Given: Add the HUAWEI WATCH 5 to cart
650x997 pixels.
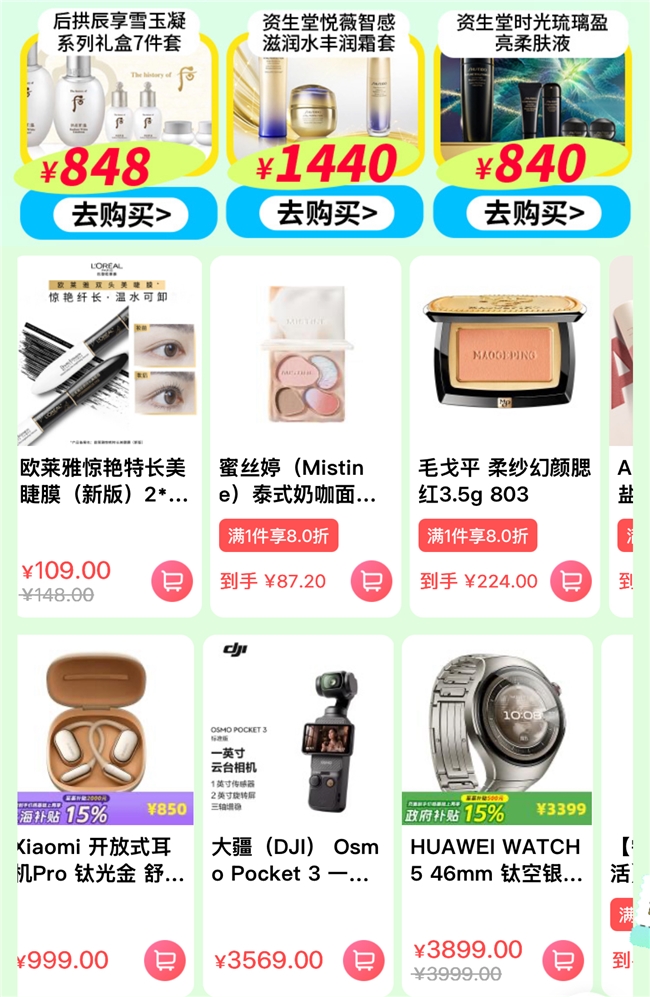Looking at the screenshot, I should pyautogui.click(x=563, y=961).
